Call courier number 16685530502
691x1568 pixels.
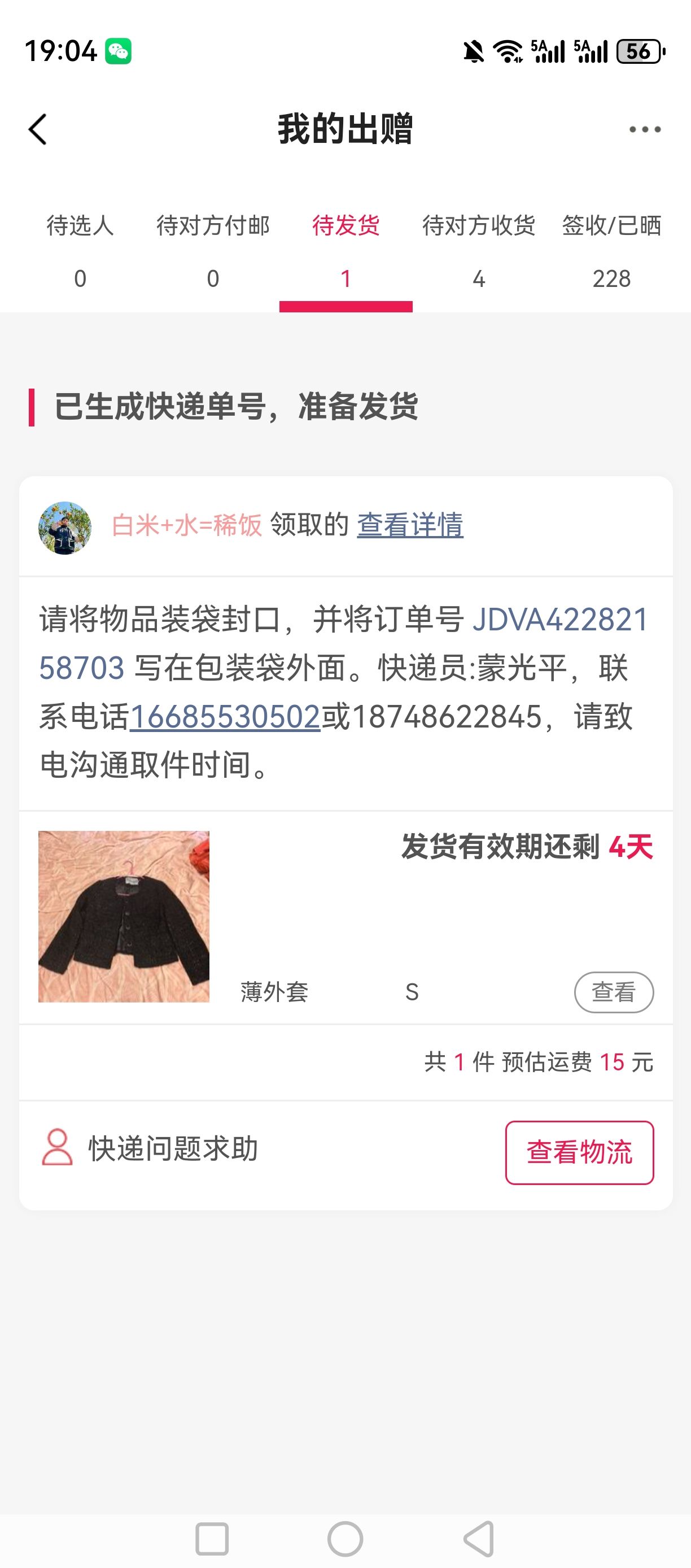pos(225,717)
